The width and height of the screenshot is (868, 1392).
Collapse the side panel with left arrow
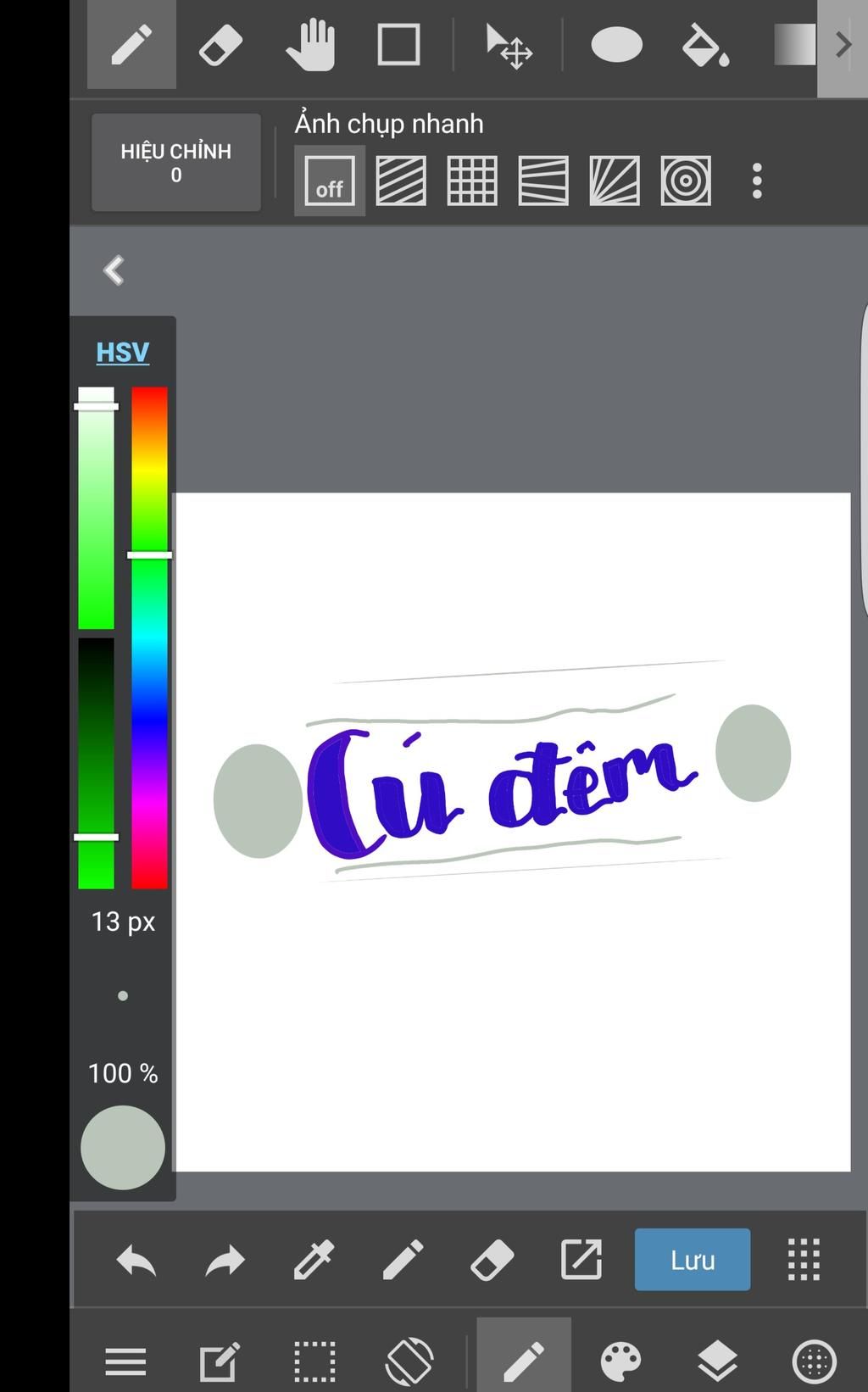[114, 270]
